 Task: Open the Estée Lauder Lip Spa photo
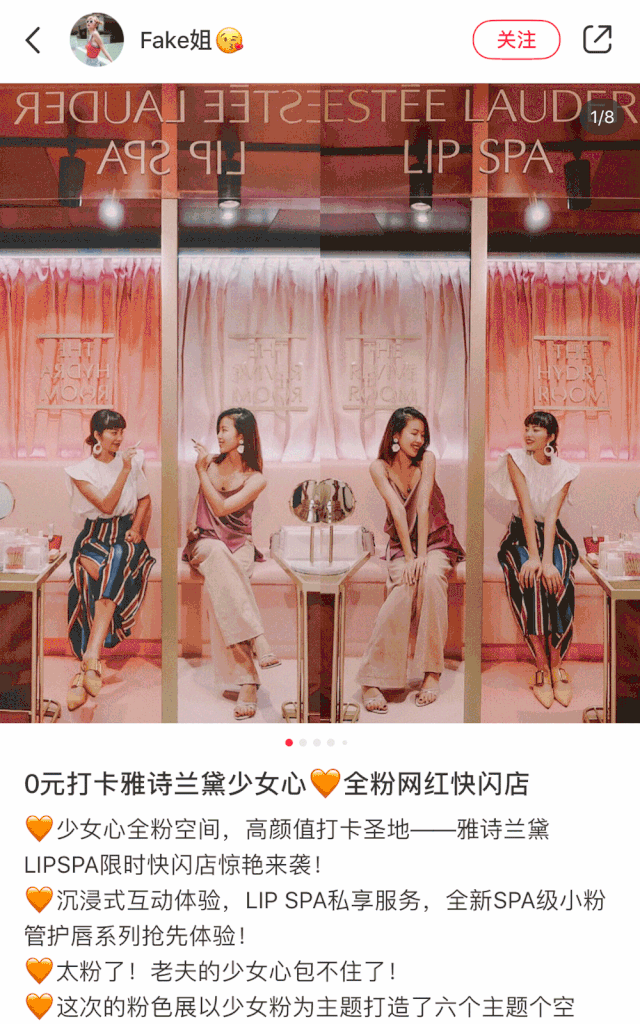[320, 403]
